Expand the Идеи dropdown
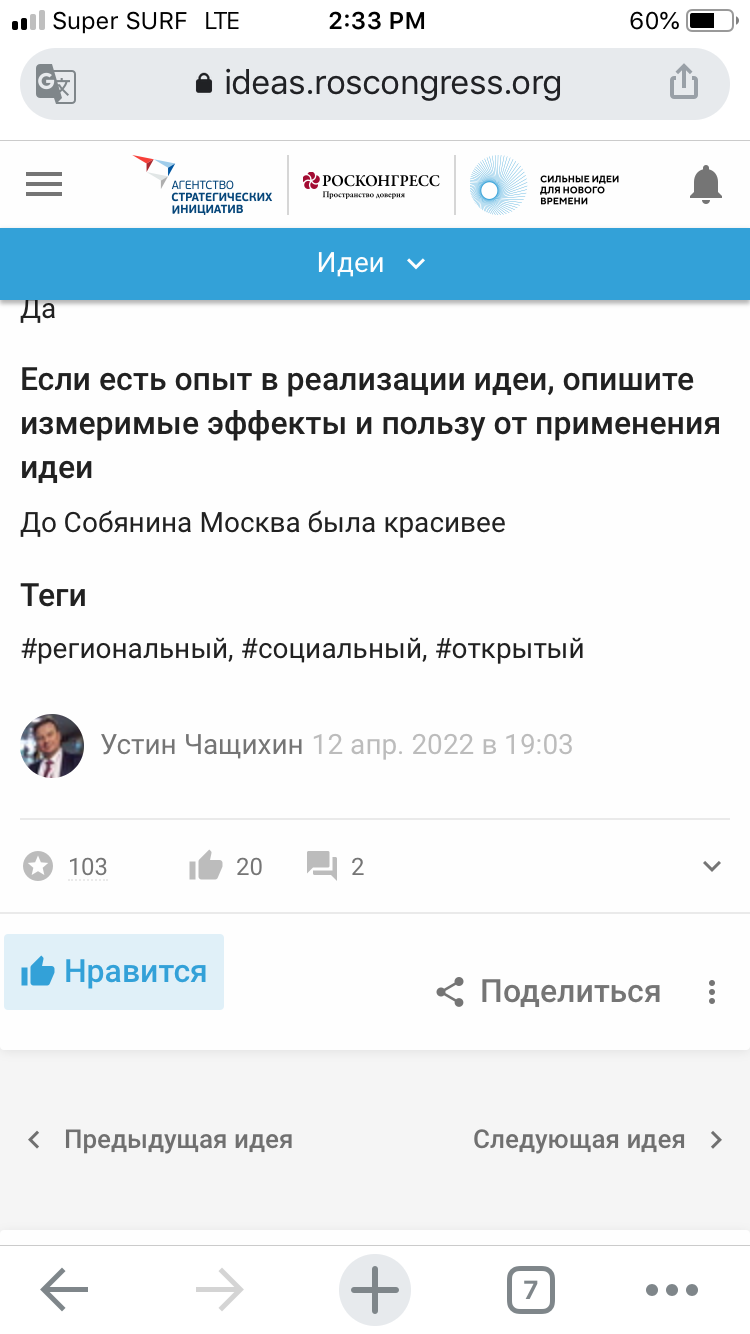The height and width of the screenshot is (1334, 750). point(372,263)
